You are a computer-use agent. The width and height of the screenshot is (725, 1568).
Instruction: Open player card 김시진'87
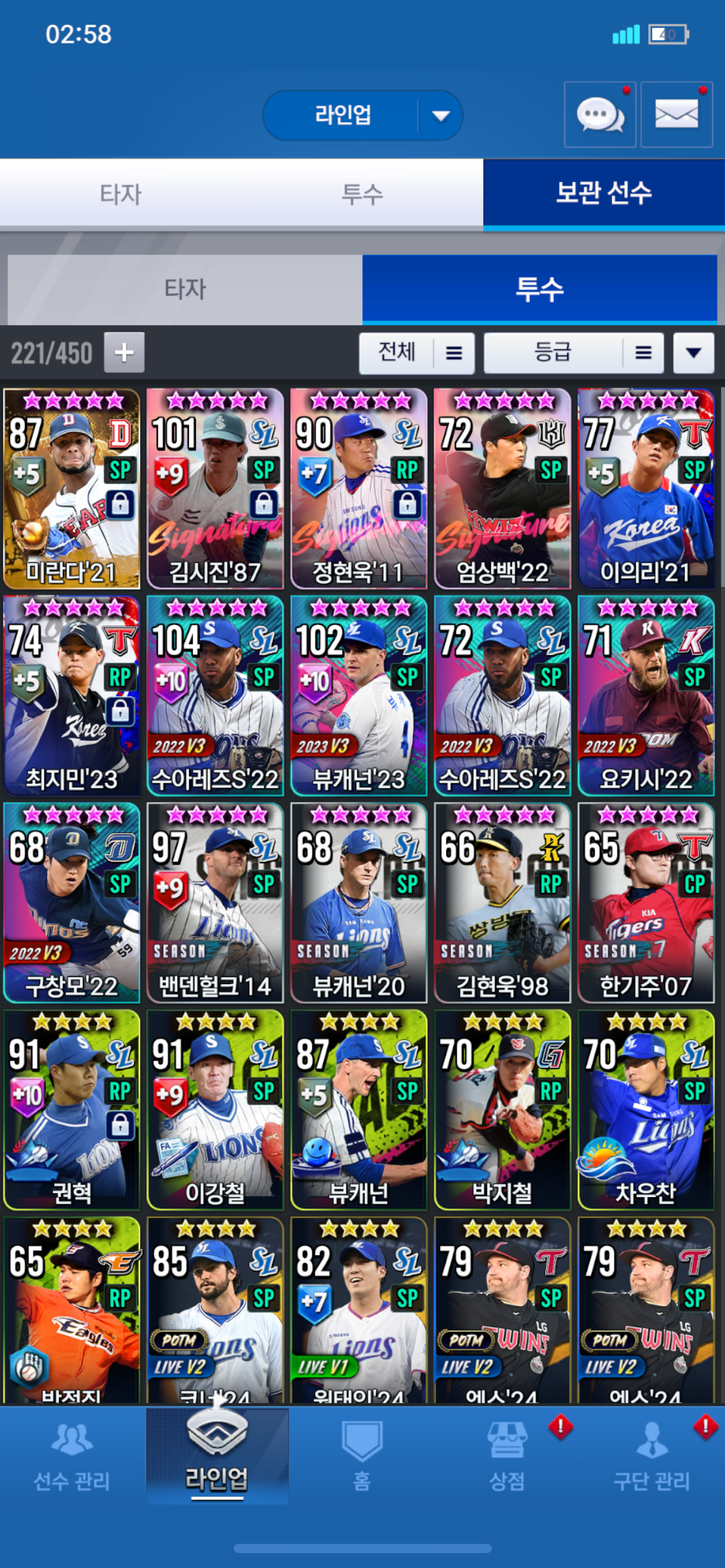[215, 489]
